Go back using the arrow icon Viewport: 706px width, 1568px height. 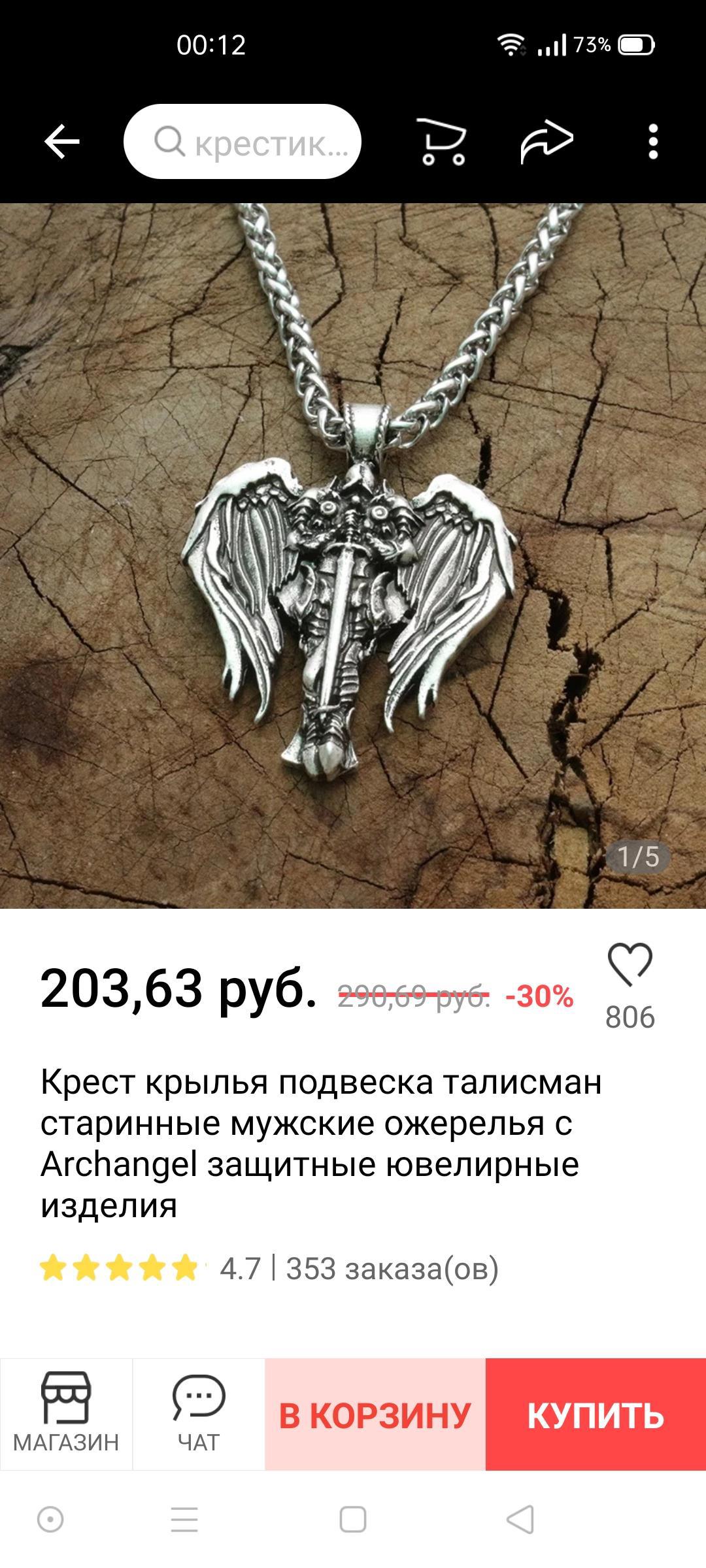tap(61, 141)
